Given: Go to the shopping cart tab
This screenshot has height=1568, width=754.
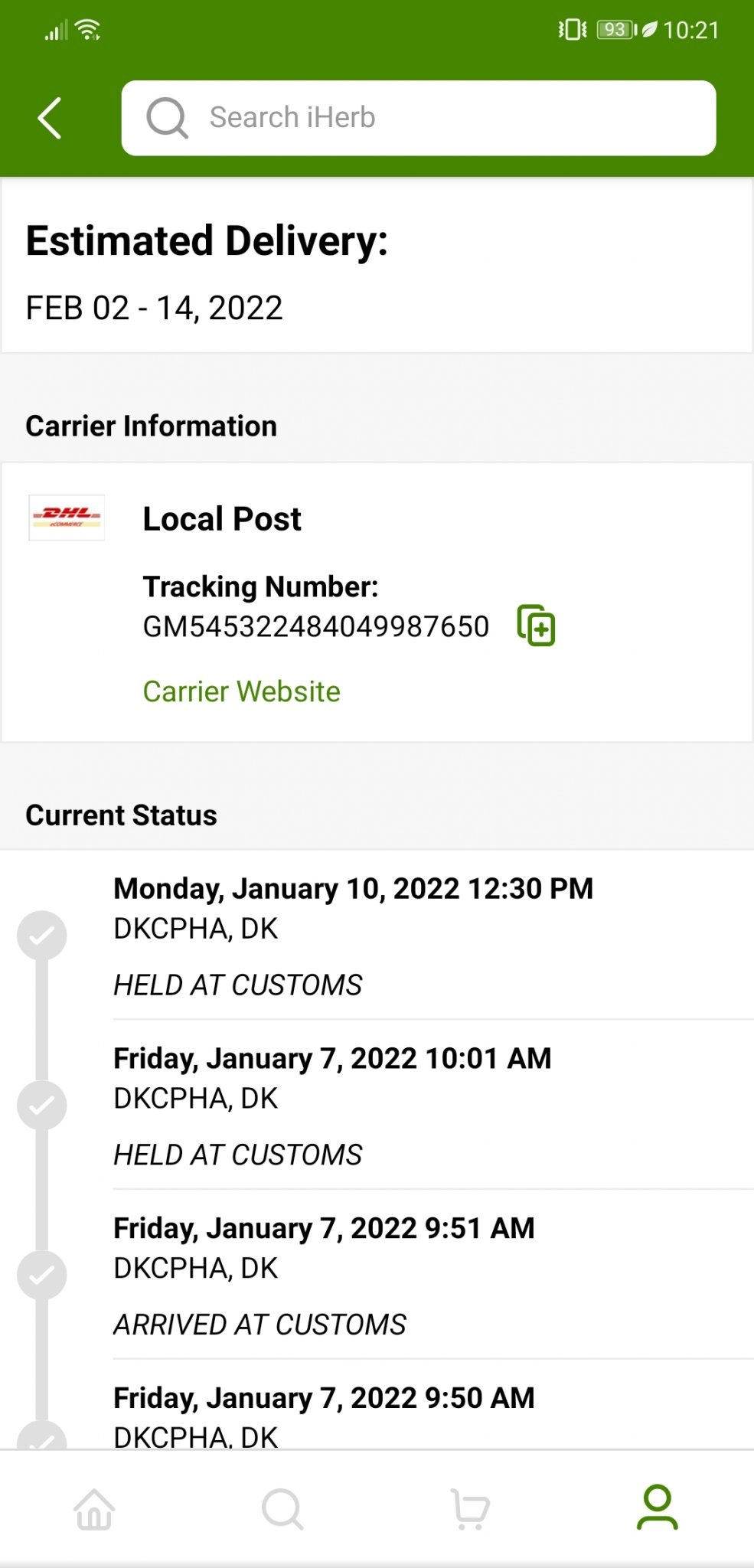Looking at the screenshot, I should tap(470, 1509).
